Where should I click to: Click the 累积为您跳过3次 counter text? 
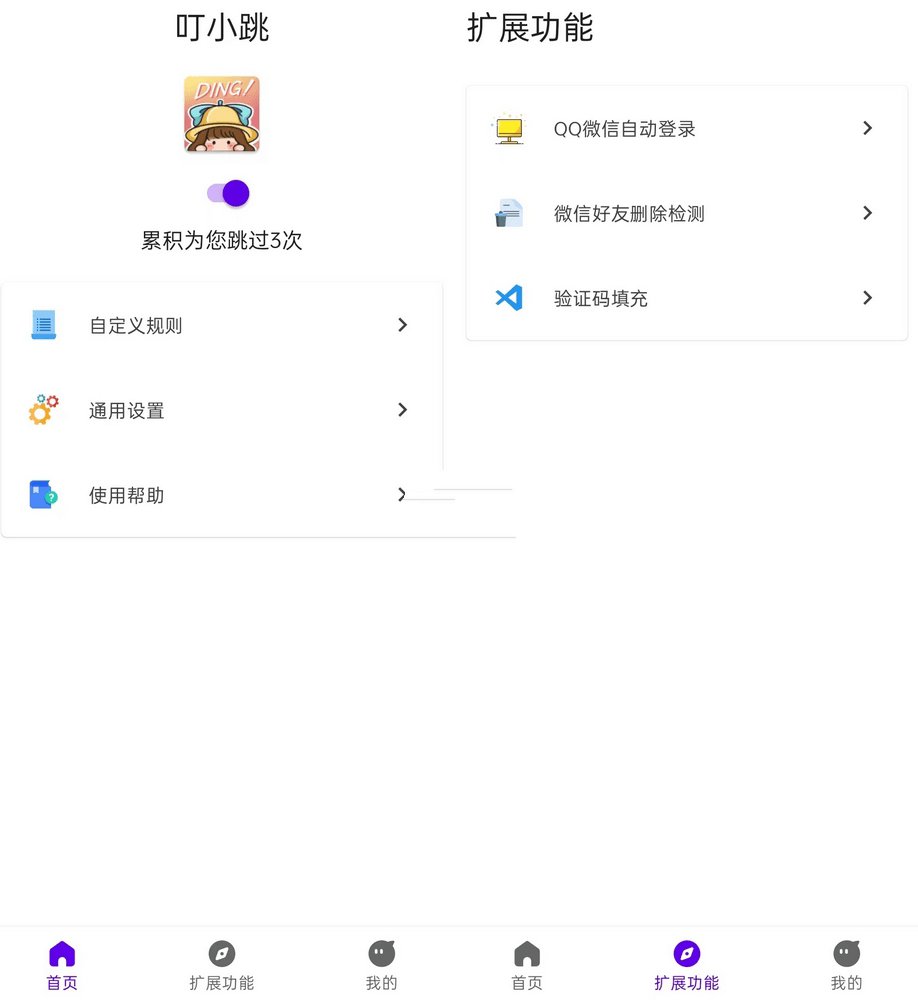221,241
